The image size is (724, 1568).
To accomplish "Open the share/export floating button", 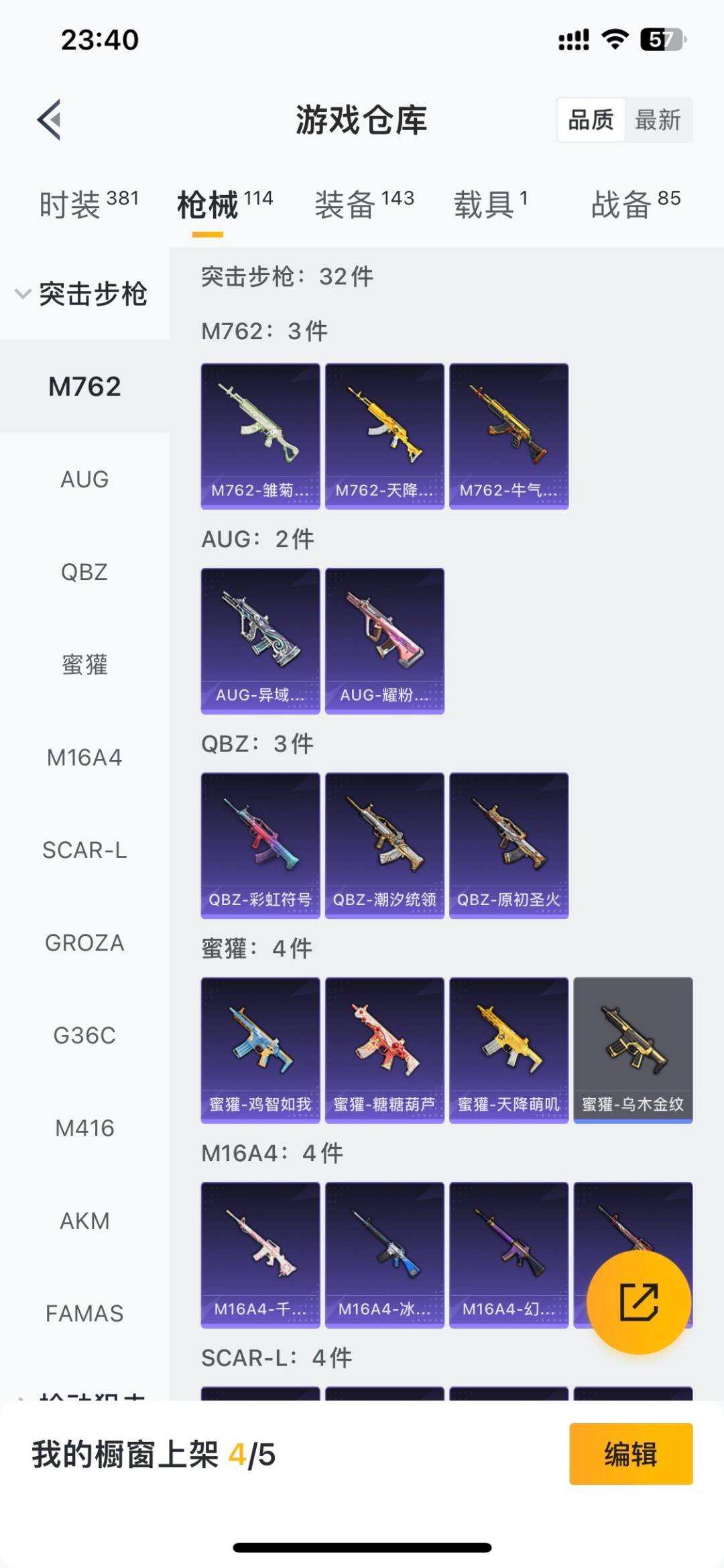I will [640, 1301].
